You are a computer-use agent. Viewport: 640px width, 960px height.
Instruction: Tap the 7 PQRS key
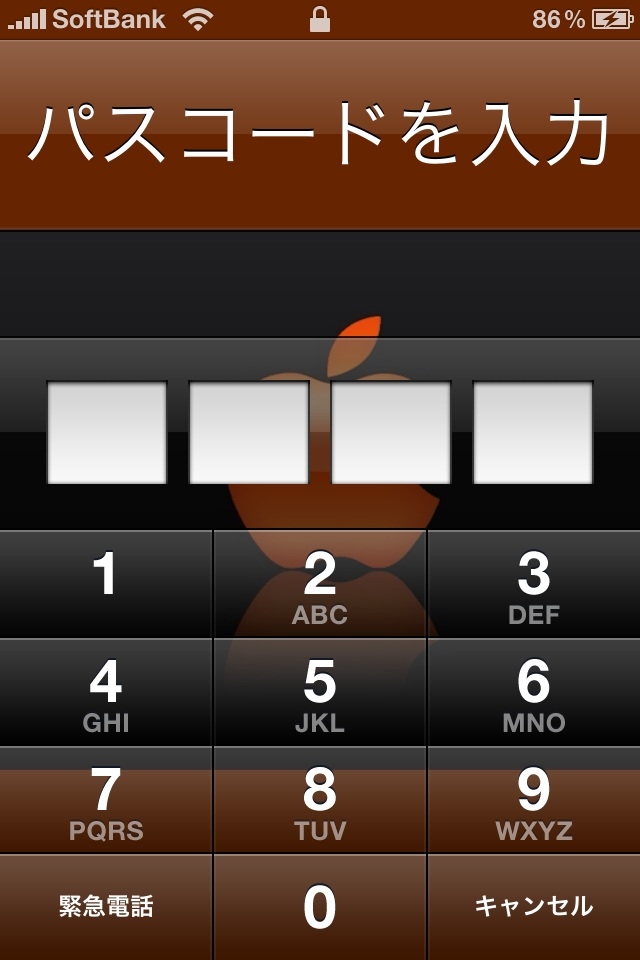pos(106,800)
